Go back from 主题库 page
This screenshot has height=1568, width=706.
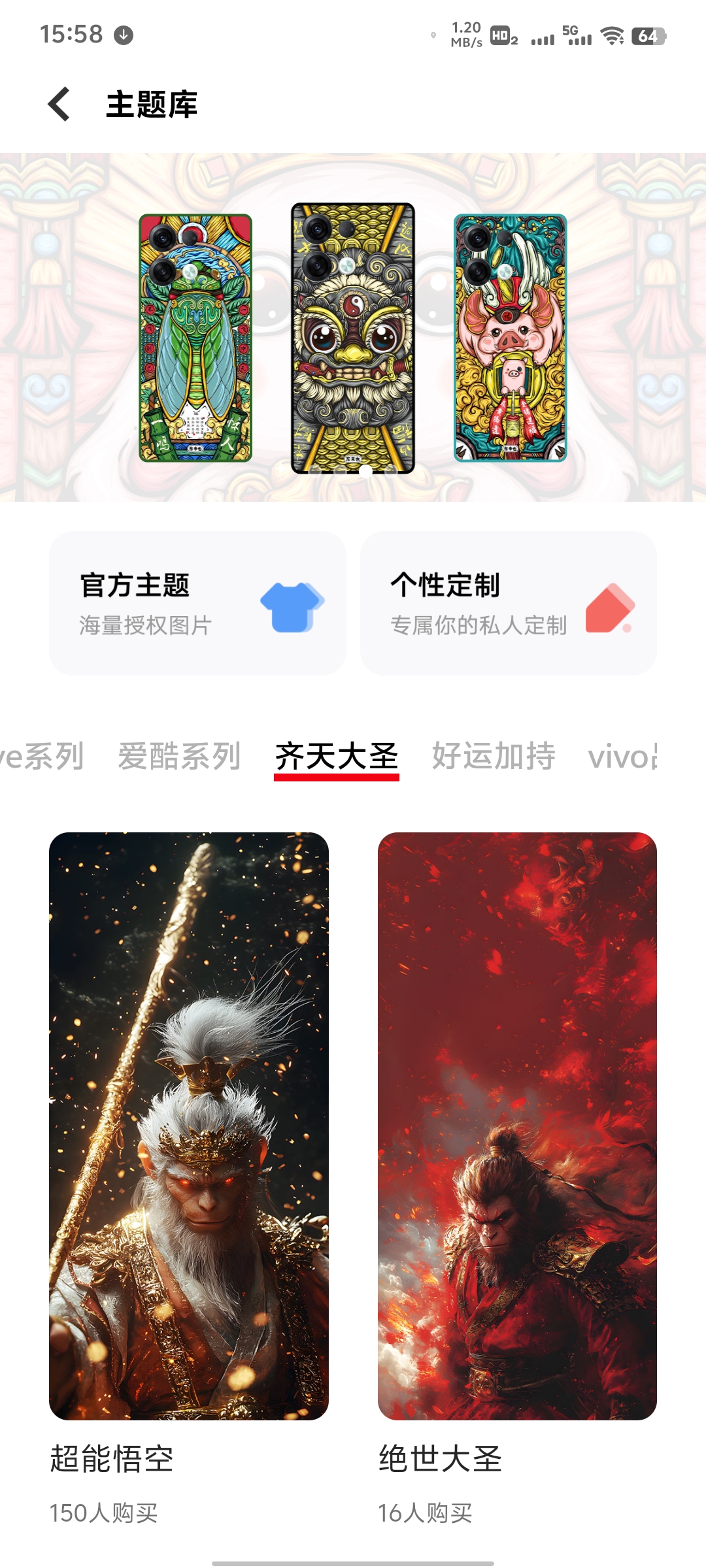[x=59, y=105]
